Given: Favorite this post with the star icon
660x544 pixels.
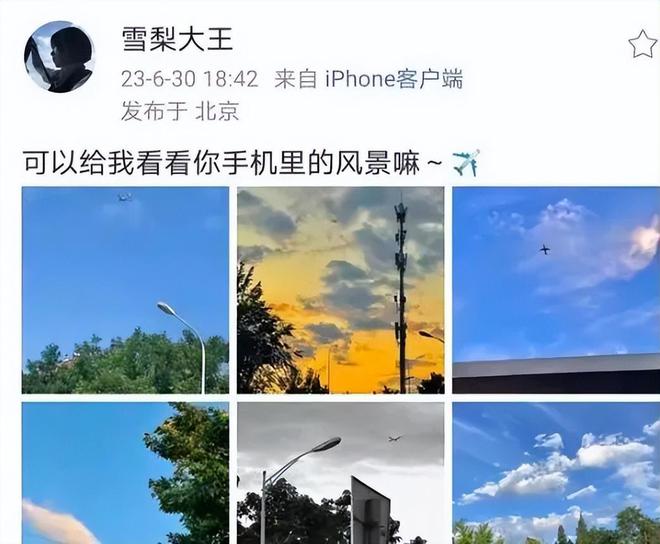Looking at the screenshot, I should coord(642,44).
